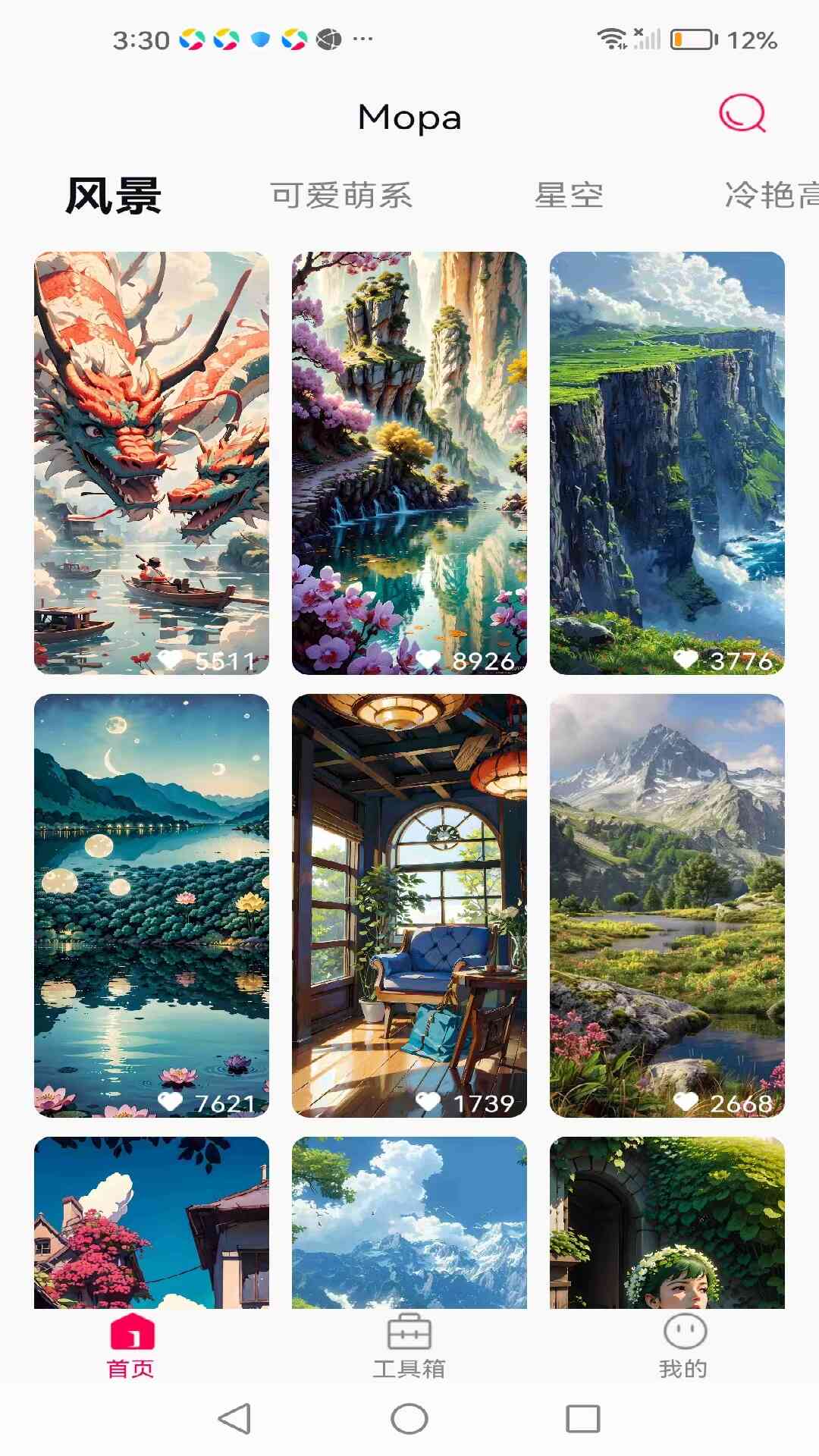Go to the 首页 home tab
The height and width of the screenshot is (1456, 819).
tap(131, 1346)
